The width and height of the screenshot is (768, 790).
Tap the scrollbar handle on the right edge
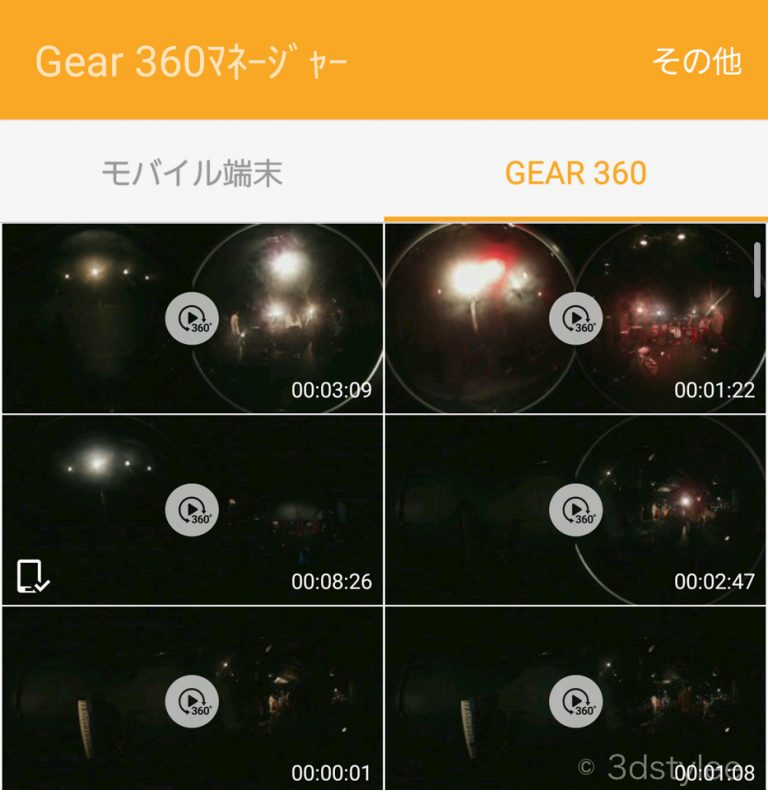(x=757, y=270)
